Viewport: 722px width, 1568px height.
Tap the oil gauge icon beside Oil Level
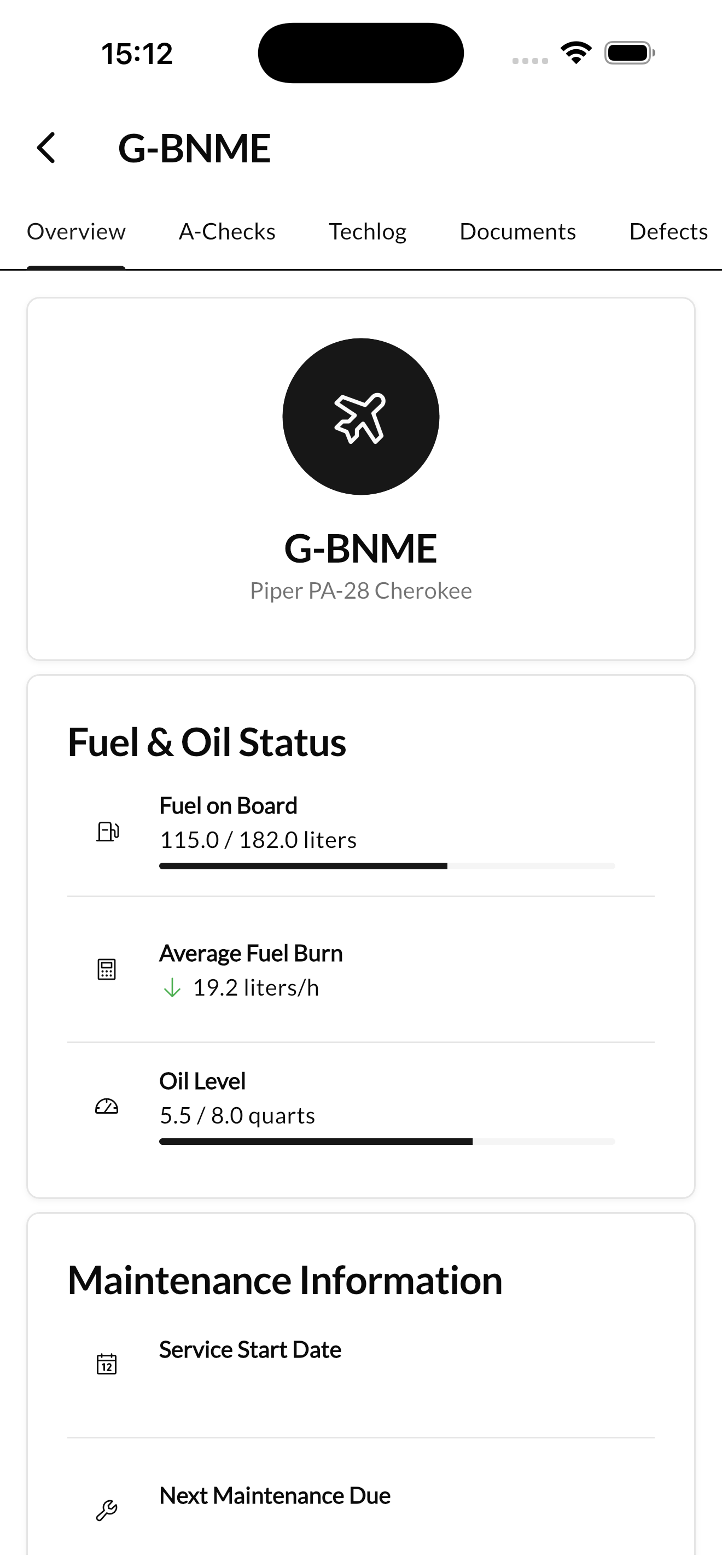pos(106,1107)
